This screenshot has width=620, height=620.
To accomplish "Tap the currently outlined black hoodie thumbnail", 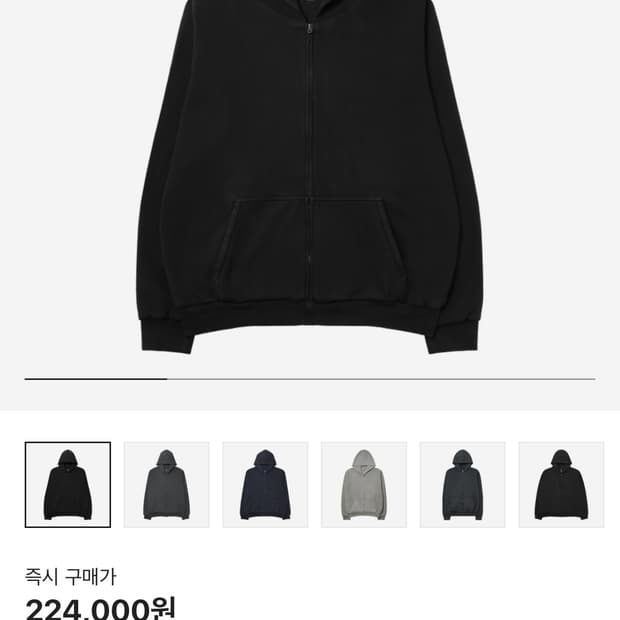I will (68, 485).
